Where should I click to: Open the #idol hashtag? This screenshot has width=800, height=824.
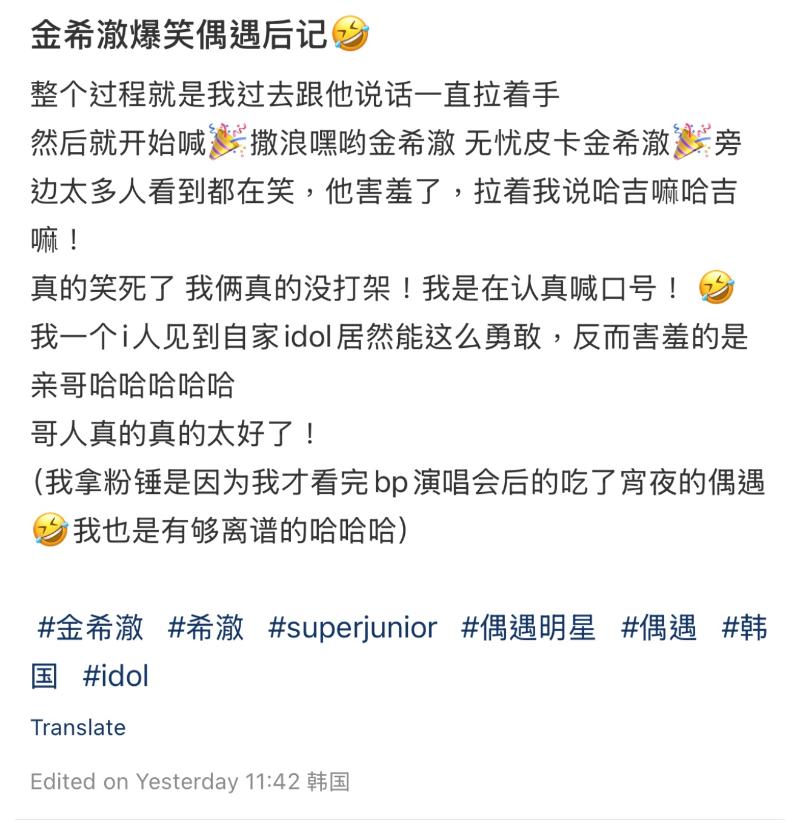(115, 675)
